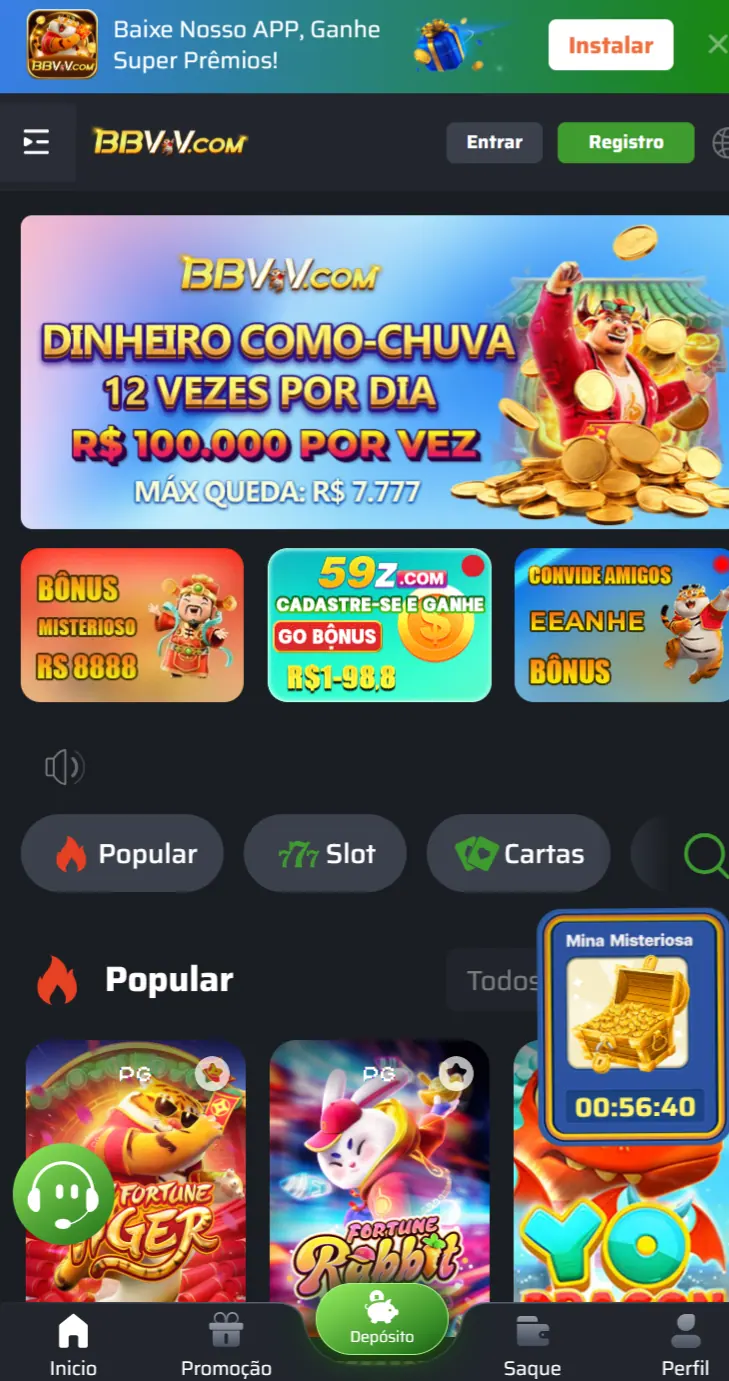Favorite the Fortune Rabbit game star
Viewport: 729px width, 1381px height.
(456, 1074)
